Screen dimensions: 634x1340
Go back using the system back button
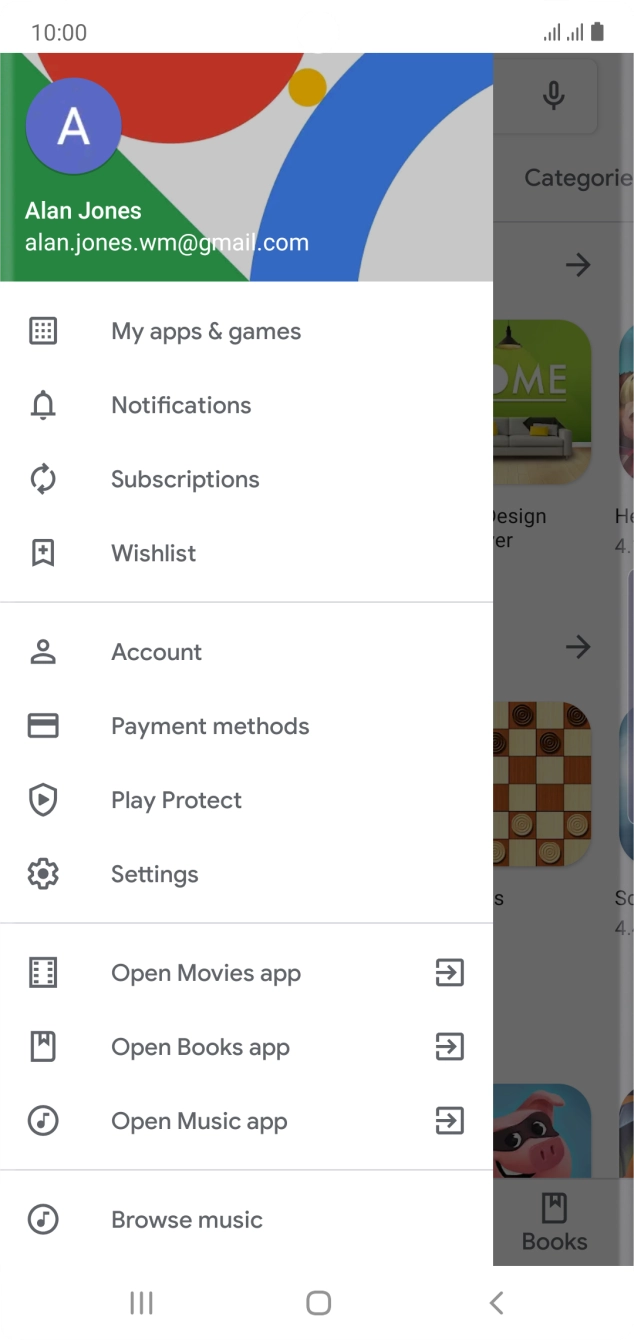click(496, 1302)
